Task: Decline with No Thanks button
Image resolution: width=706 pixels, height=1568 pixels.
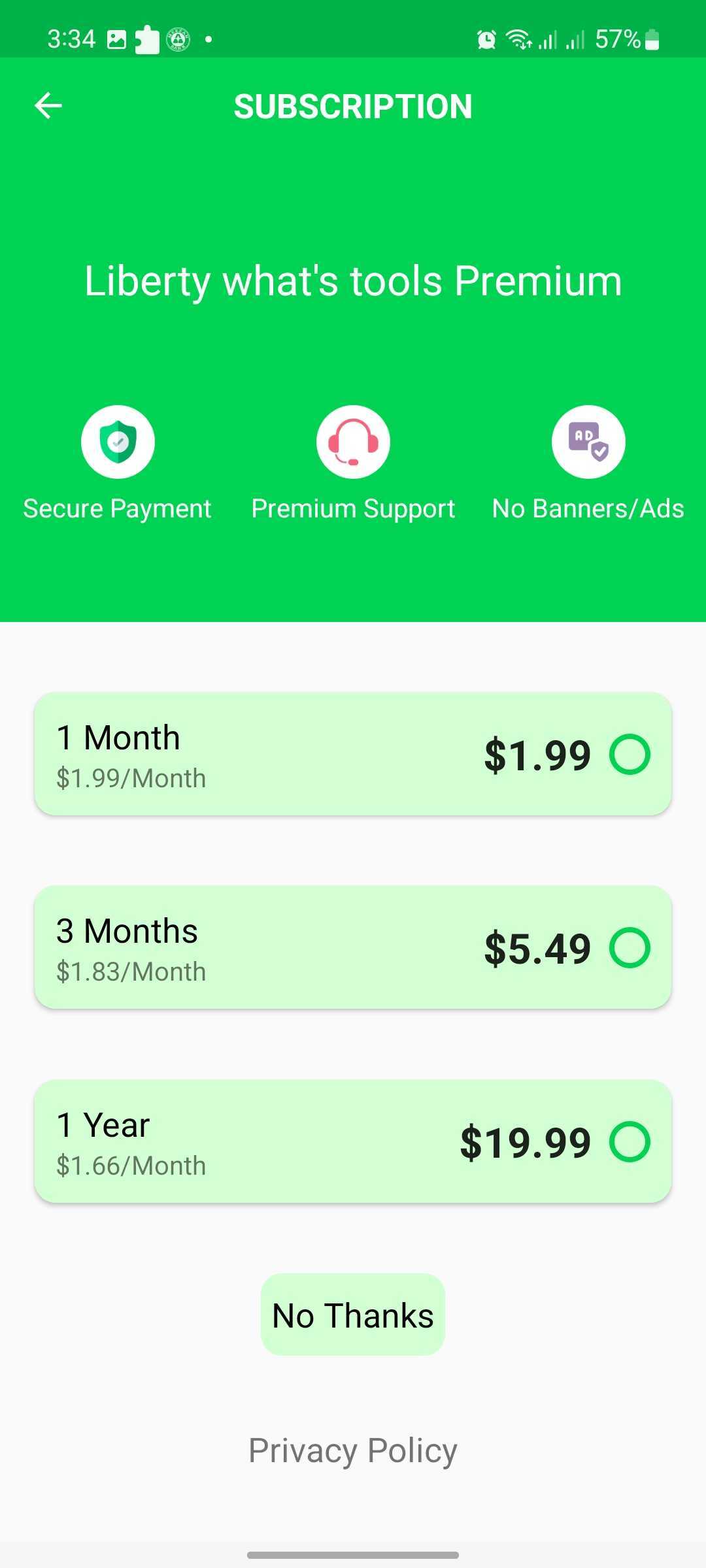Action: pos(352,1315)
